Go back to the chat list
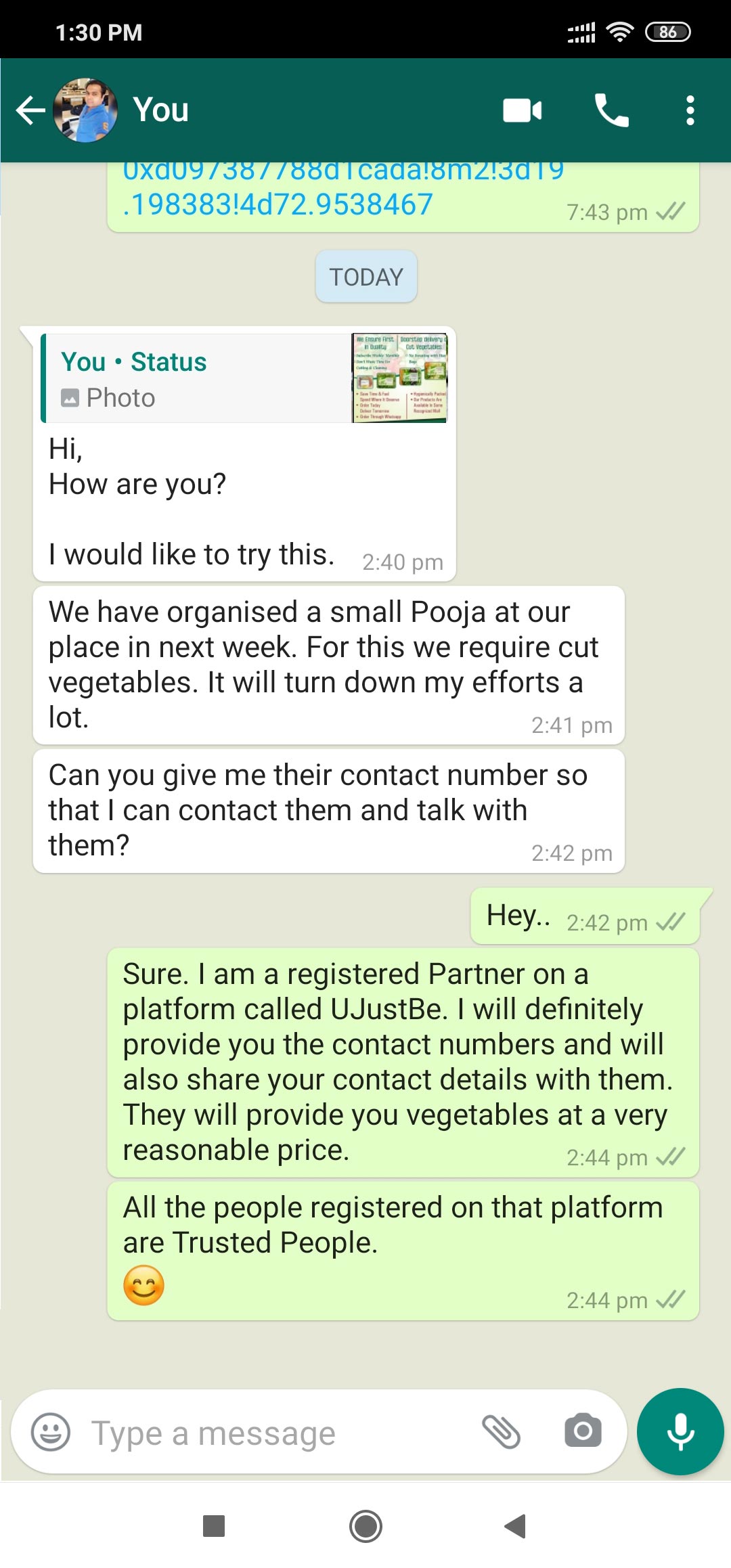 click(30, 110)
